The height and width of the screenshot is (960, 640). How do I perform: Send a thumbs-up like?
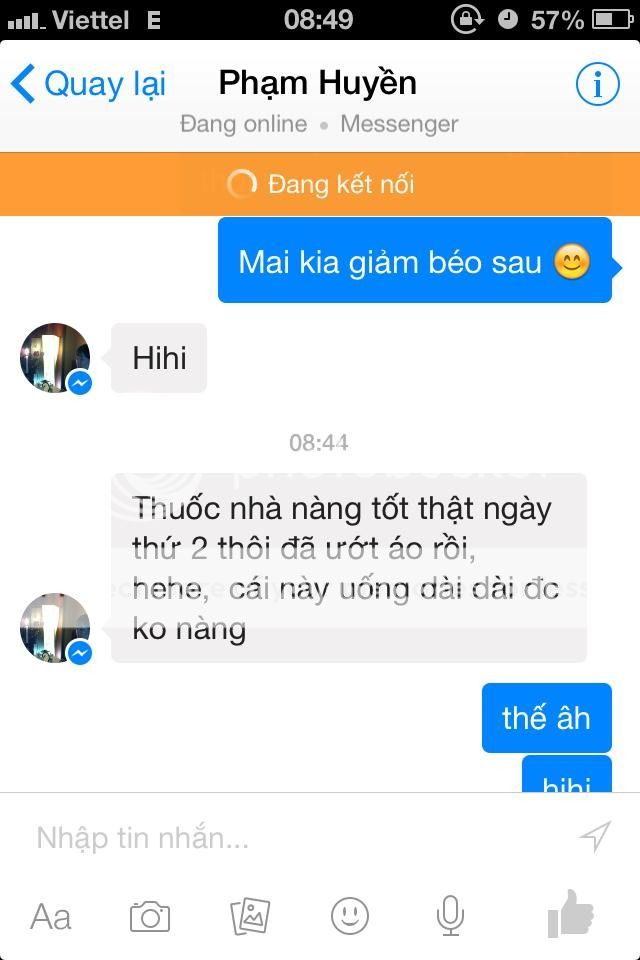(x=571, y=913)
